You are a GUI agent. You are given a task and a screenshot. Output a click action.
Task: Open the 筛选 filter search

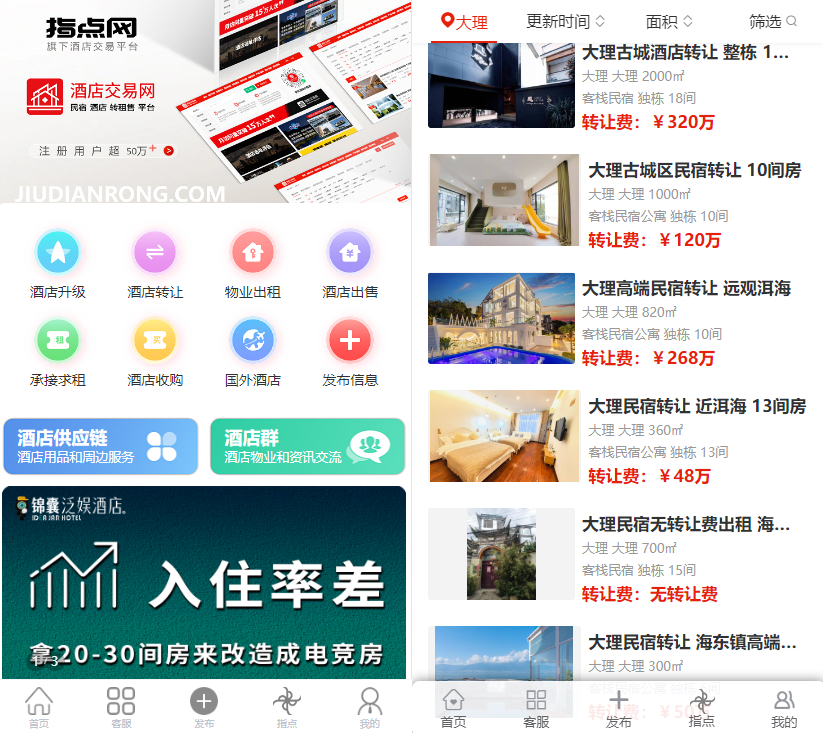pyautogui.click(x=773, y=22)
